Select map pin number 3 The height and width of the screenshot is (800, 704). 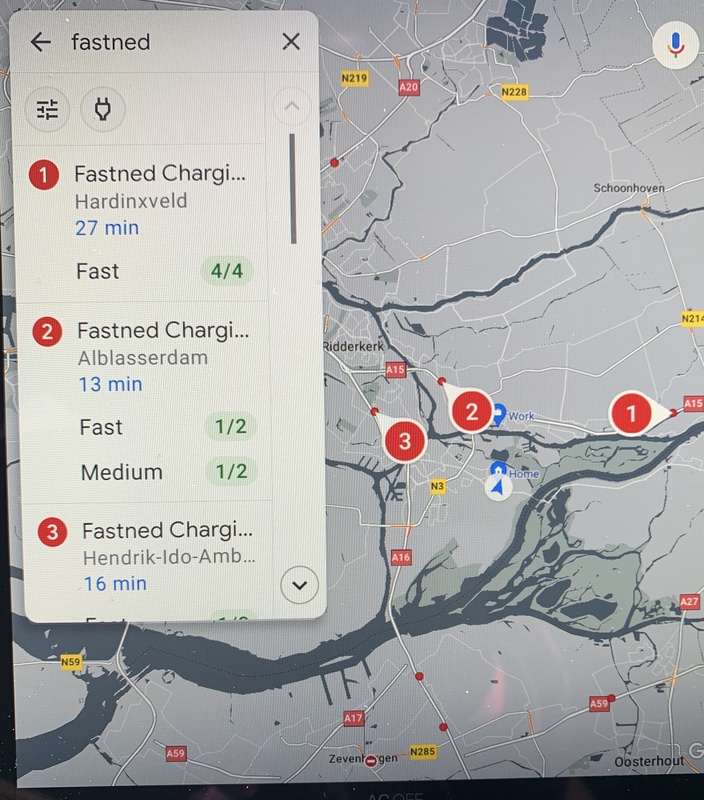point(404,441)
